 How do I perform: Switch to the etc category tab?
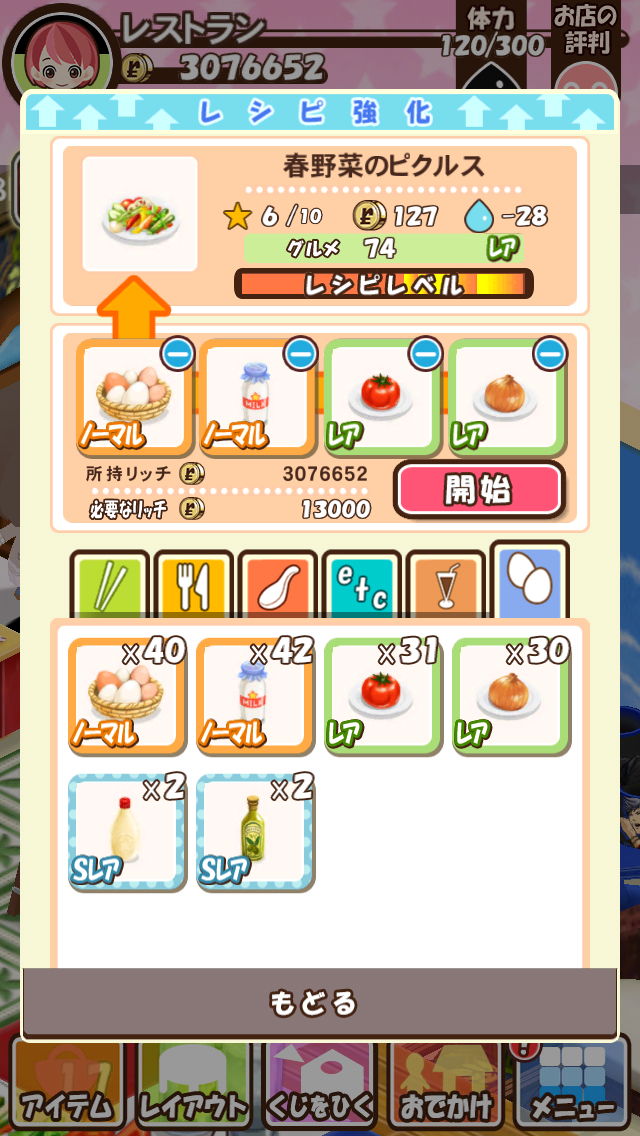tap(361, 584)
